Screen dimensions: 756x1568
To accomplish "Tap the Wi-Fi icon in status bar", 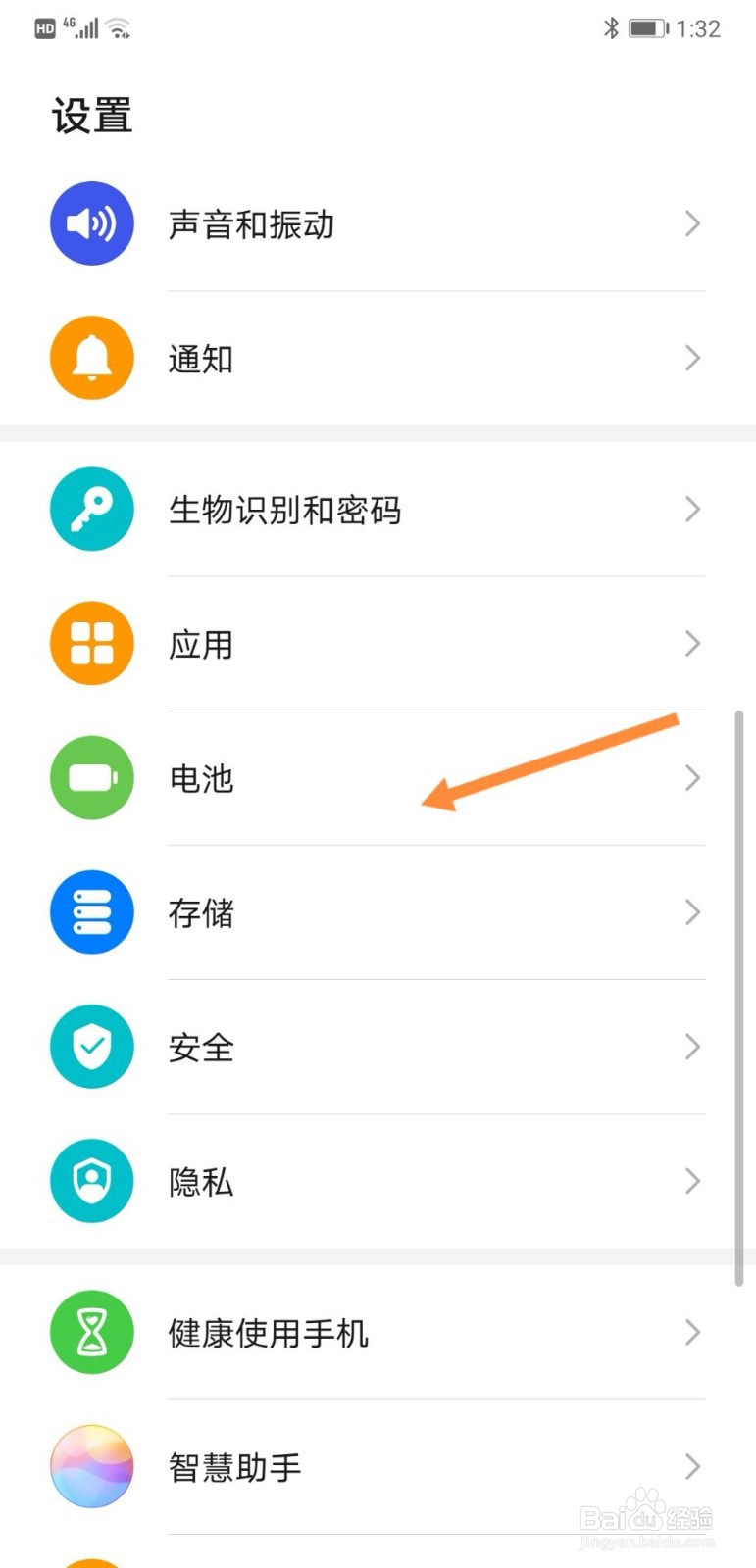I will [118, 28].
